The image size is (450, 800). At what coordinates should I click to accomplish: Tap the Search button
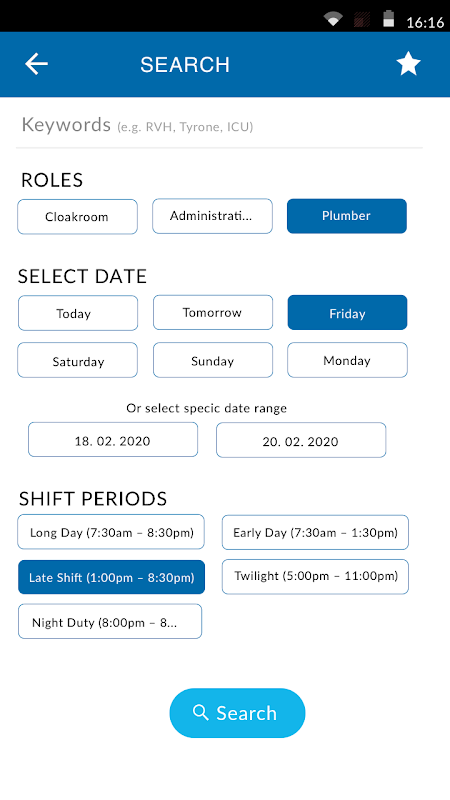(237, 713)
